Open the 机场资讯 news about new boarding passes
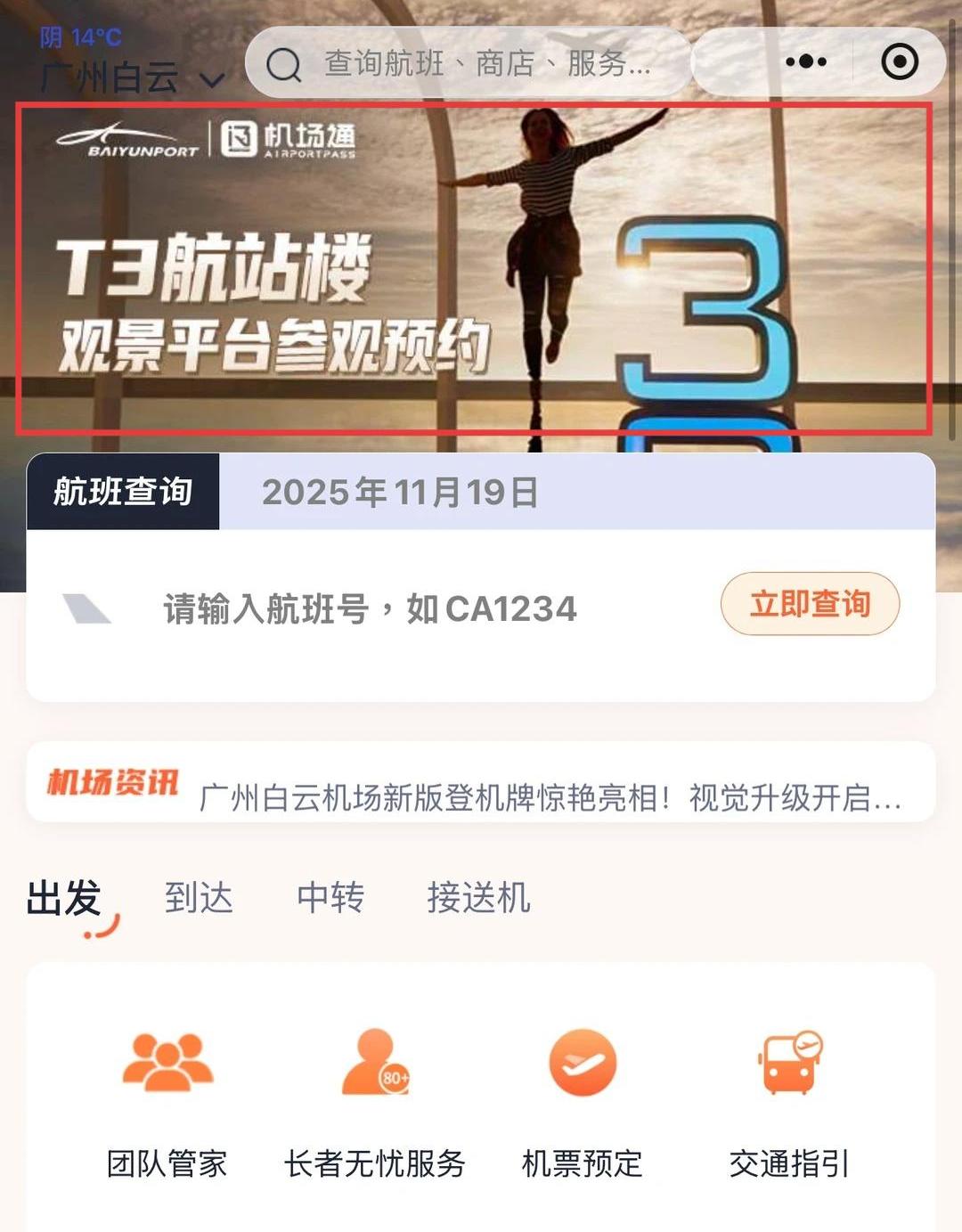Screen dimensions: 962x1232 pos(550,796)
